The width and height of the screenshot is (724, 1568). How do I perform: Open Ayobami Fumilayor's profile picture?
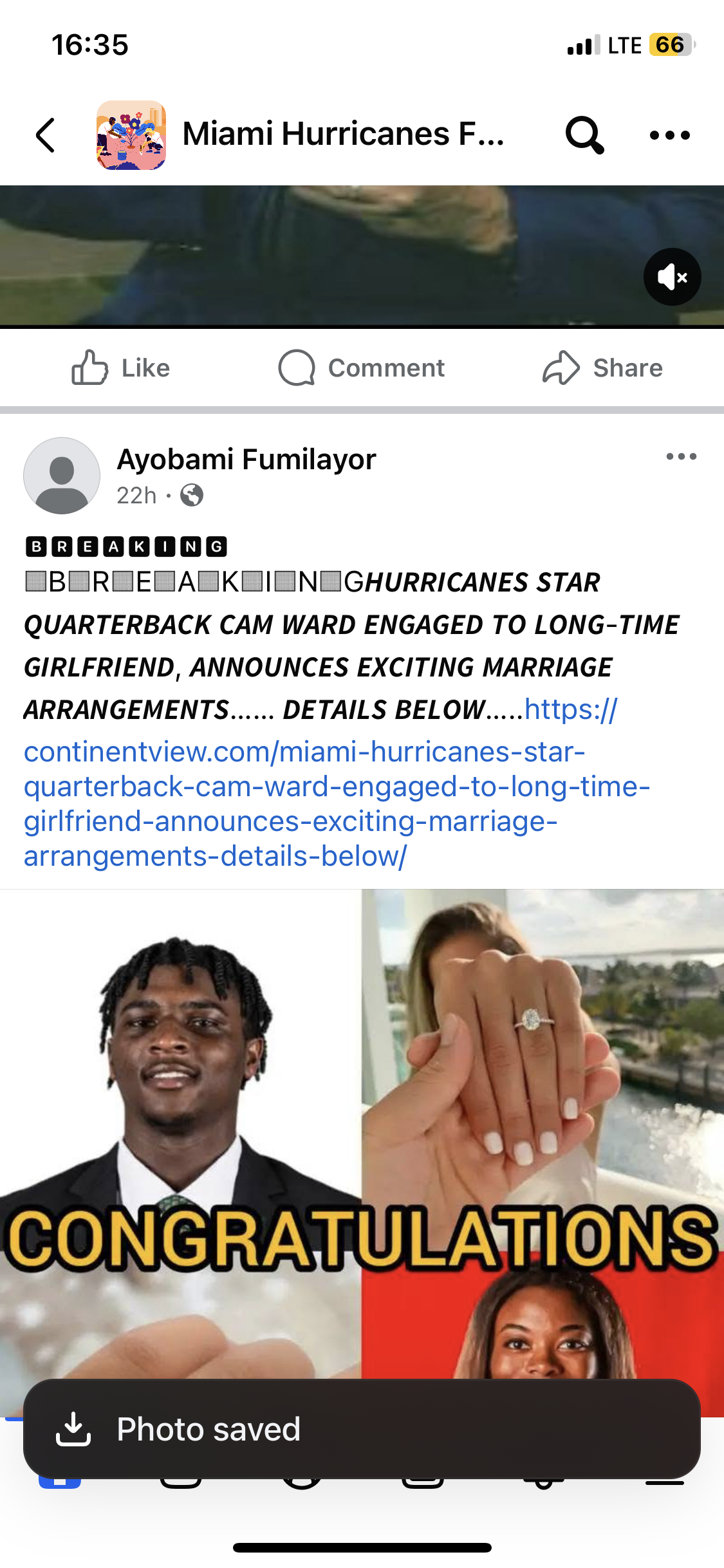(x=62, y=476)
